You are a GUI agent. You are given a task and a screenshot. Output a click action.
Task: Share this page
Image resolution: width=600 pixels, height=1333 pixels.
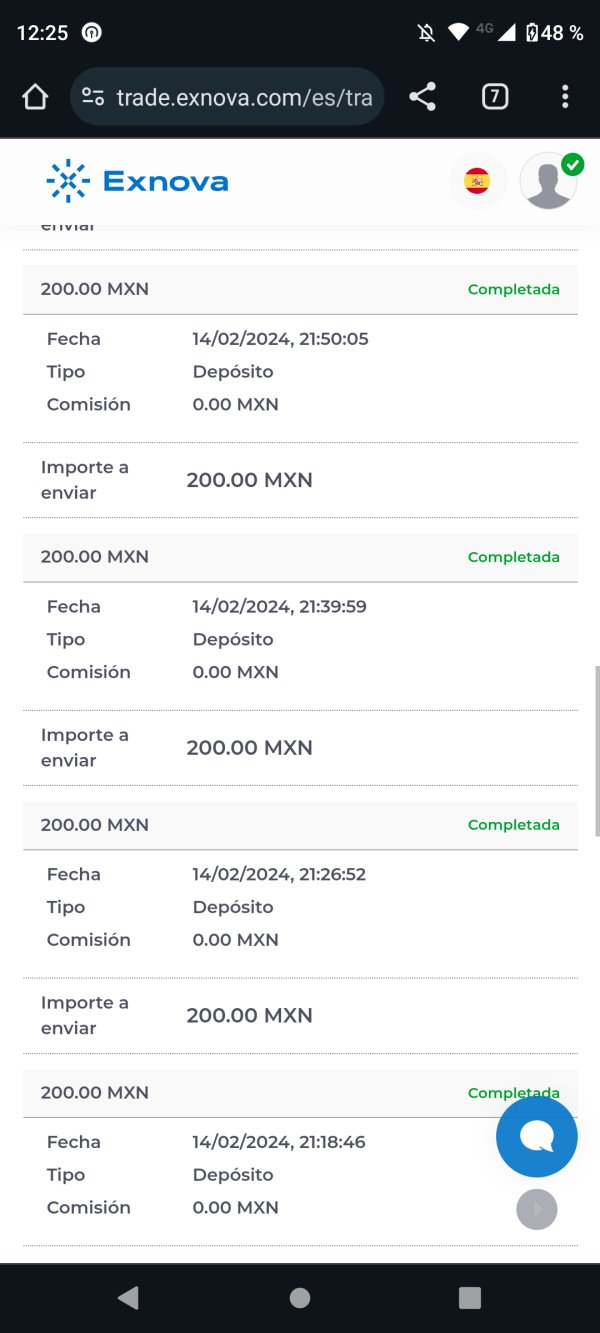click(x=423, y=97)
